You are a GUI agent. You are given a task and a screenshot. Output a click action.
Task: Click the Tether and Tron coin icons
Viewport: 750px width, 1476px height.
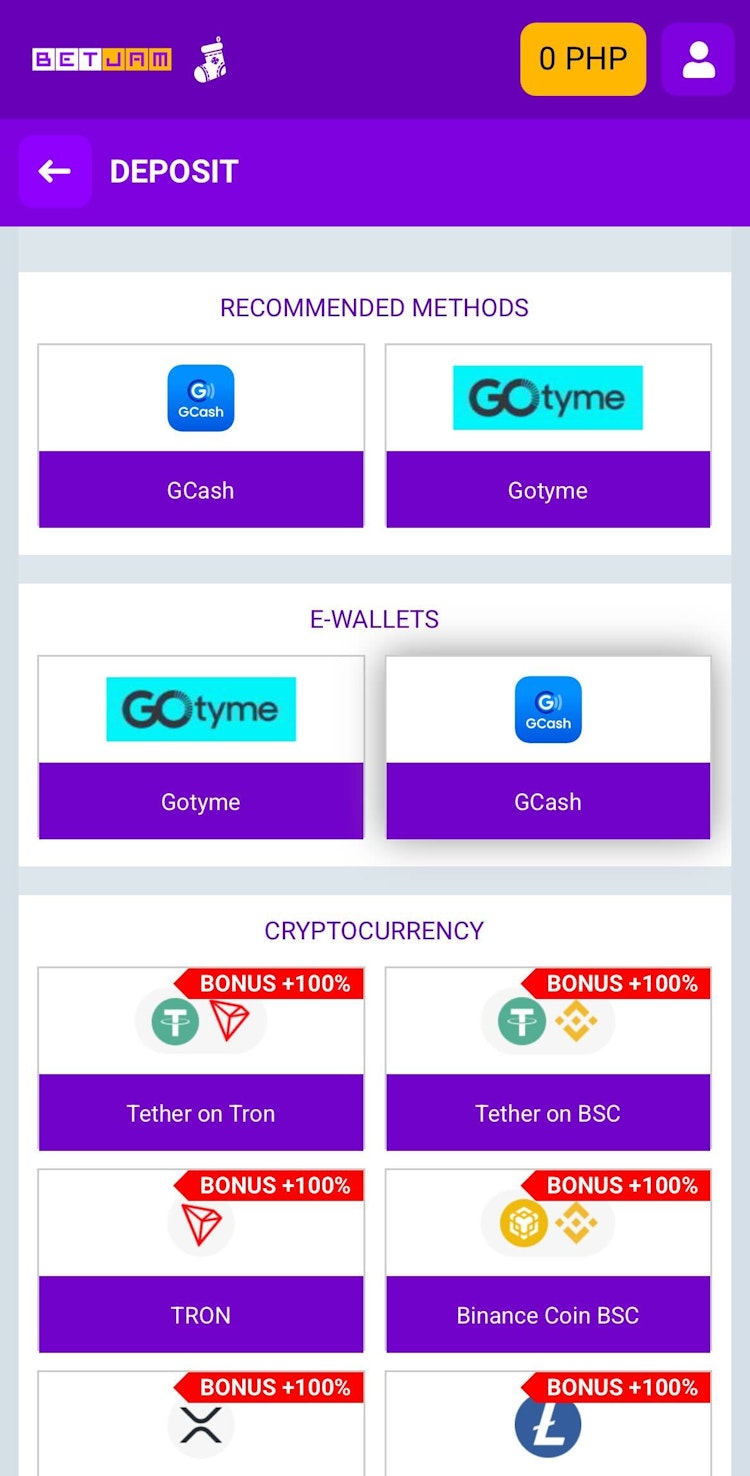tap(200, 1020)
